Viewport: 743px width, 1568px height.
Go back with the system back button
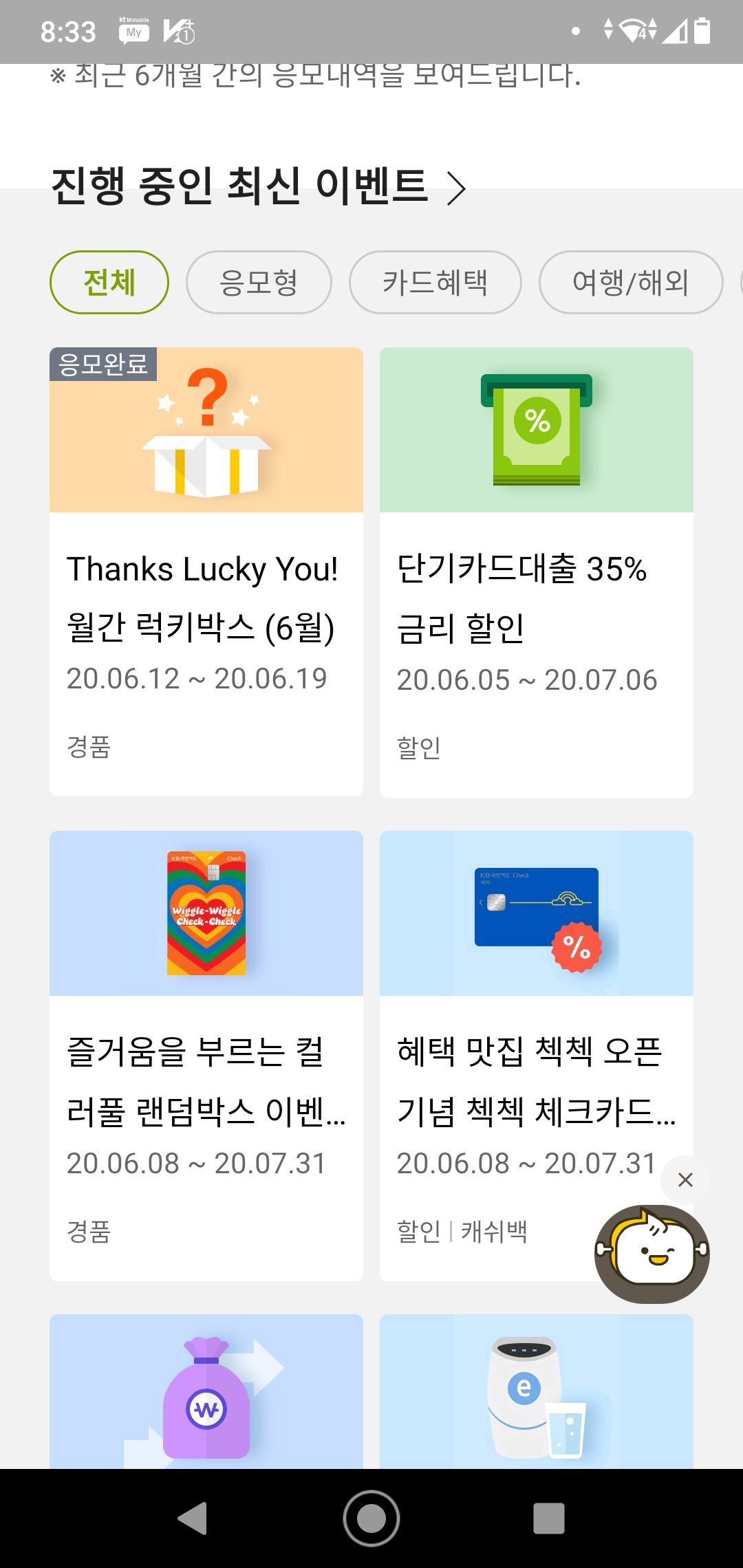tap(193, 1518)
